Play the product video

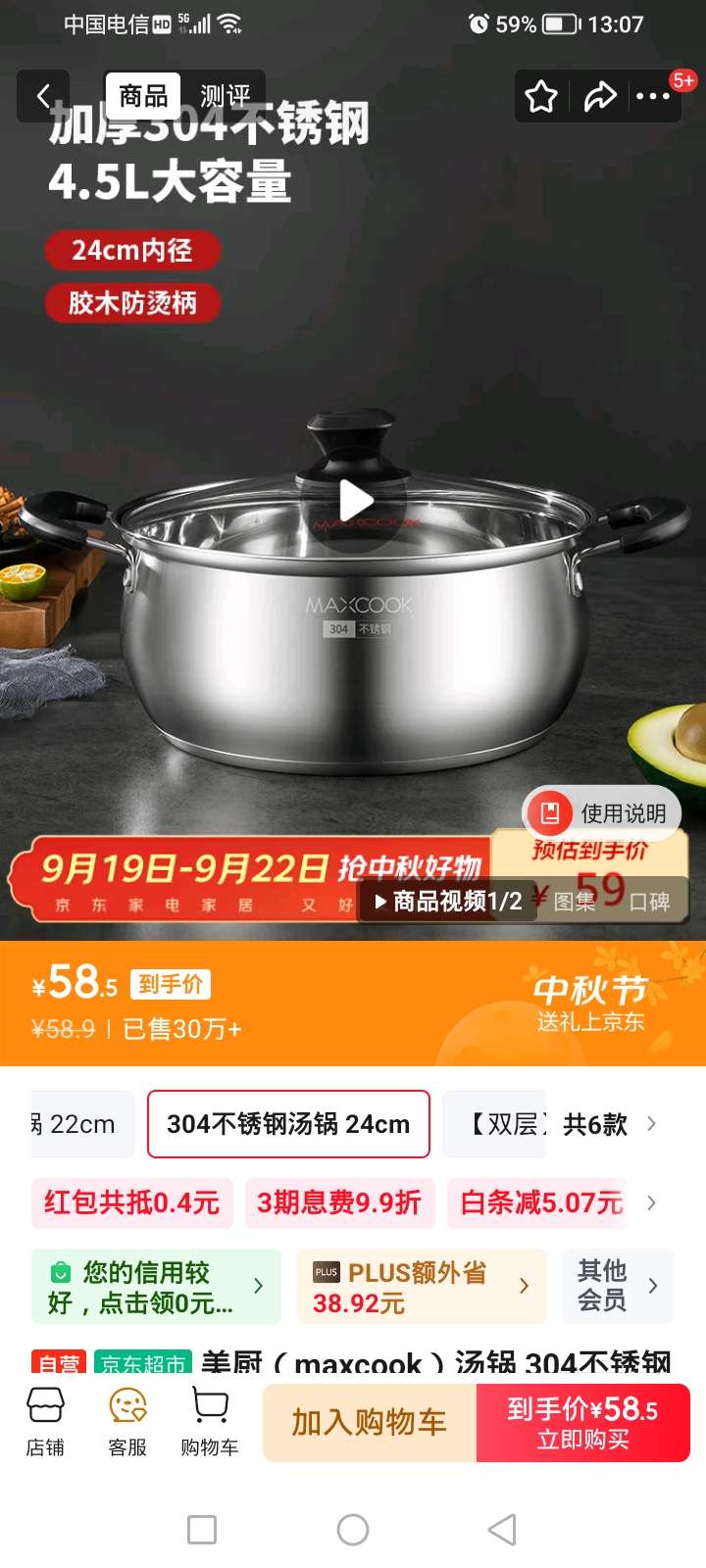(x=354, y=502)
